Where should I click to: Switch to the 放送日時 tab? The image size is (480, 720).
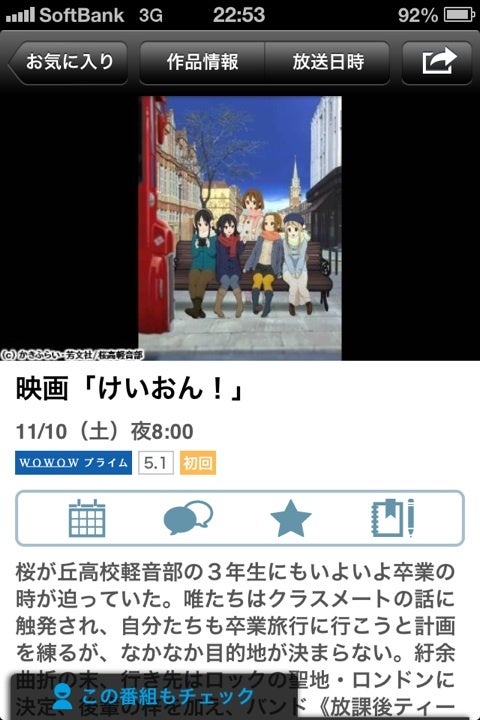coord(328,62)
